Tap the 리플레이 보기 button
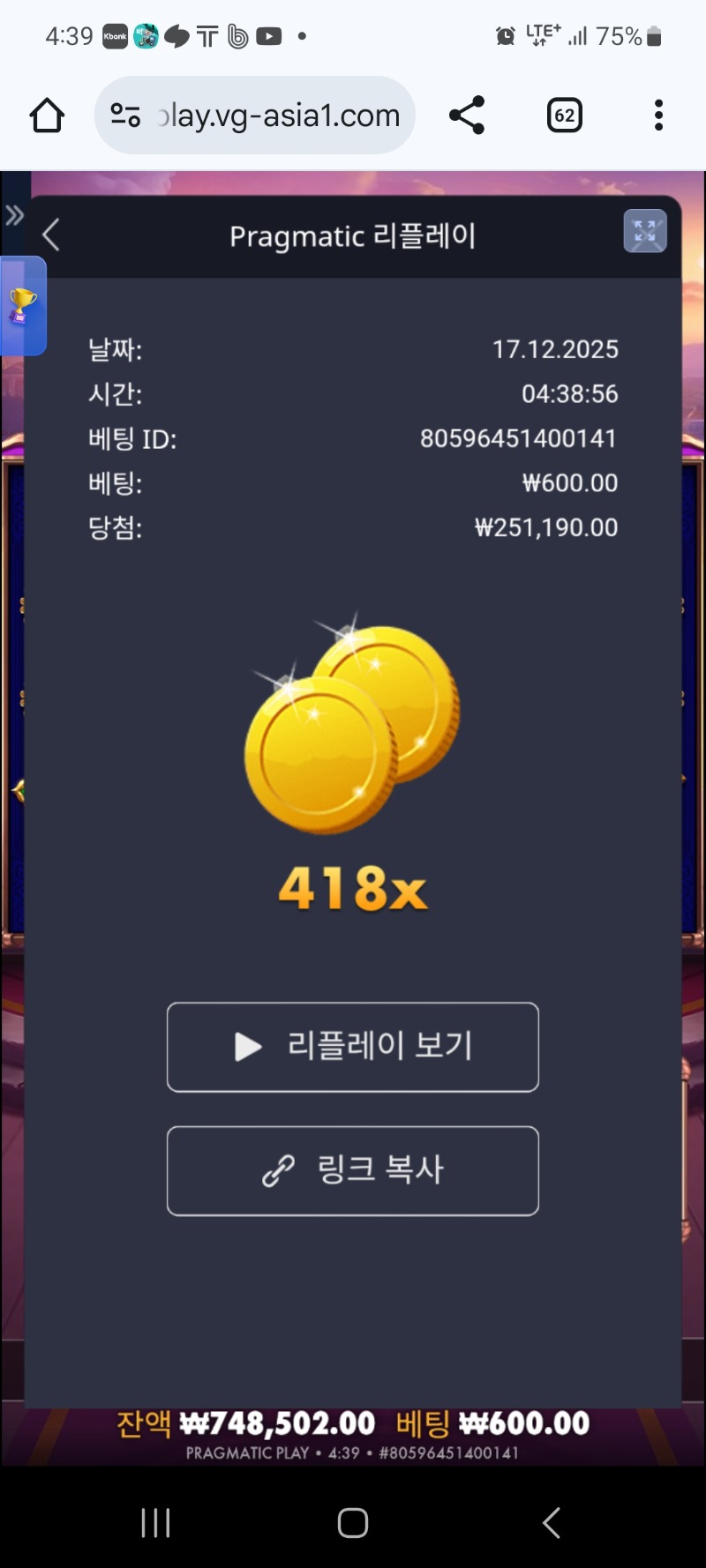The width and height of the screenshot is (706, 1568). click(x=353, y=1047)
